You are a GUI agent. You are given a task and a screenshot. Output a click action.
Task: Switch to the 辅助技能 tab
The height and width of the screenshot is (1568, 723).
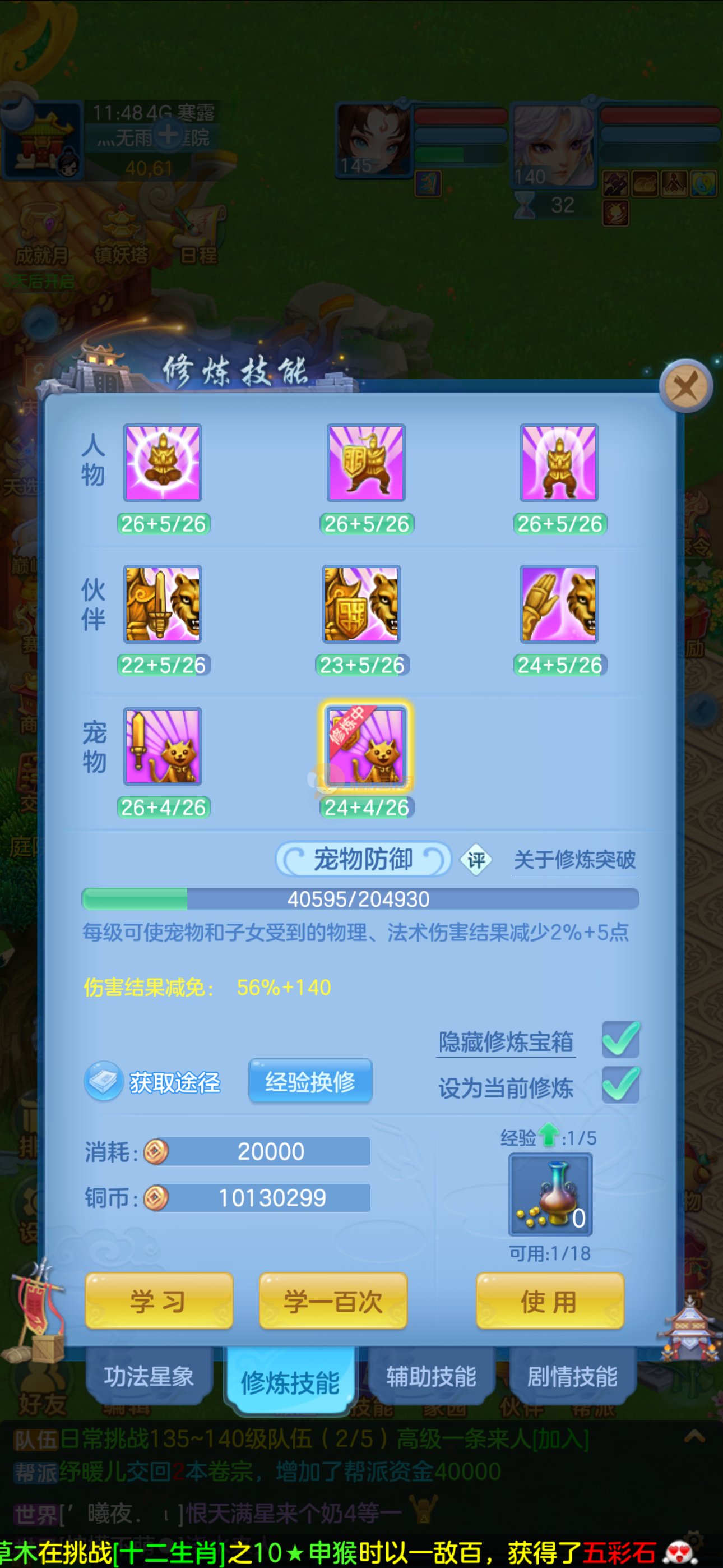tap(431, 1377)
